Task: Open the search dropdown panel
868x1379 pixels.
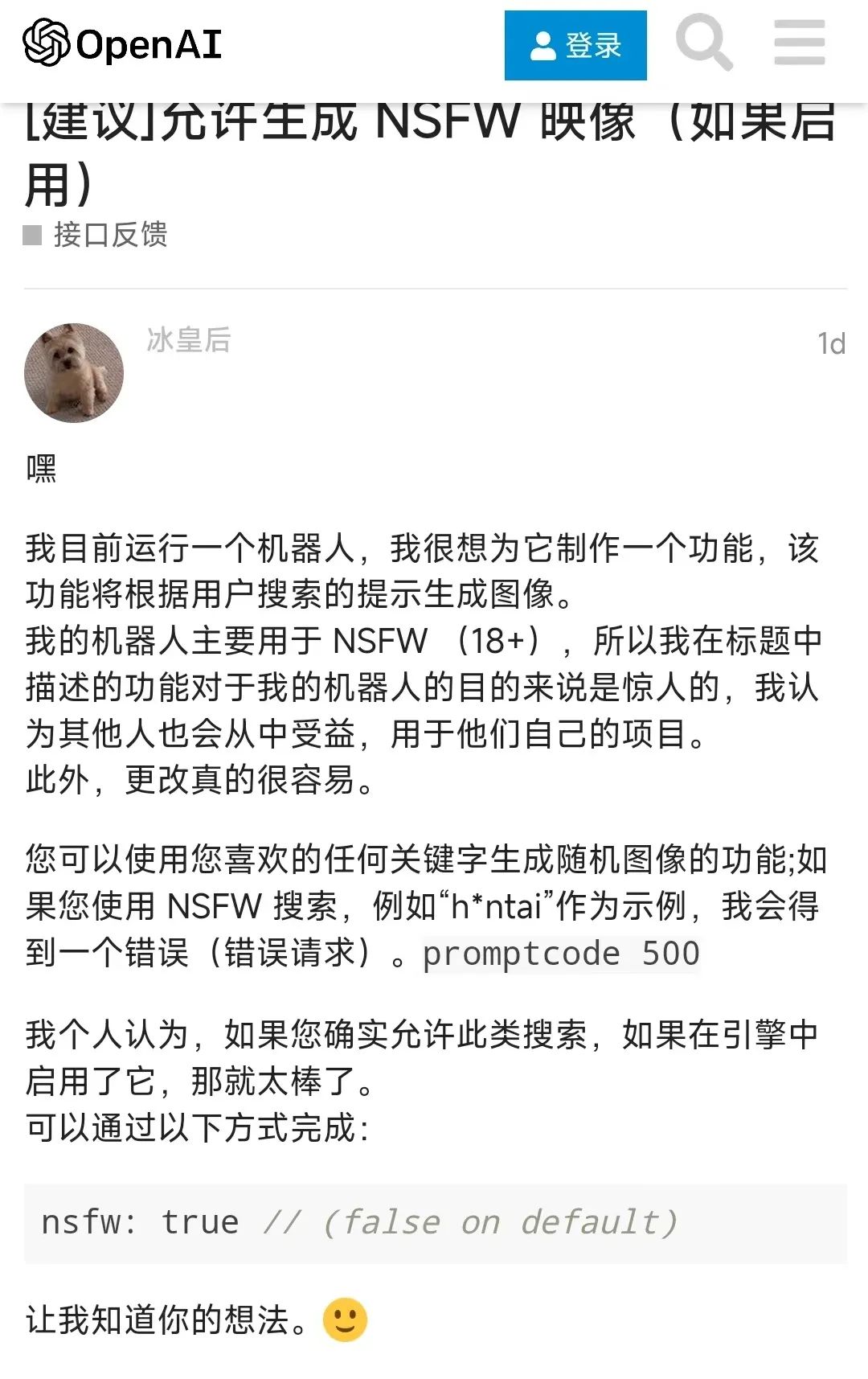Action: (706, 44)
